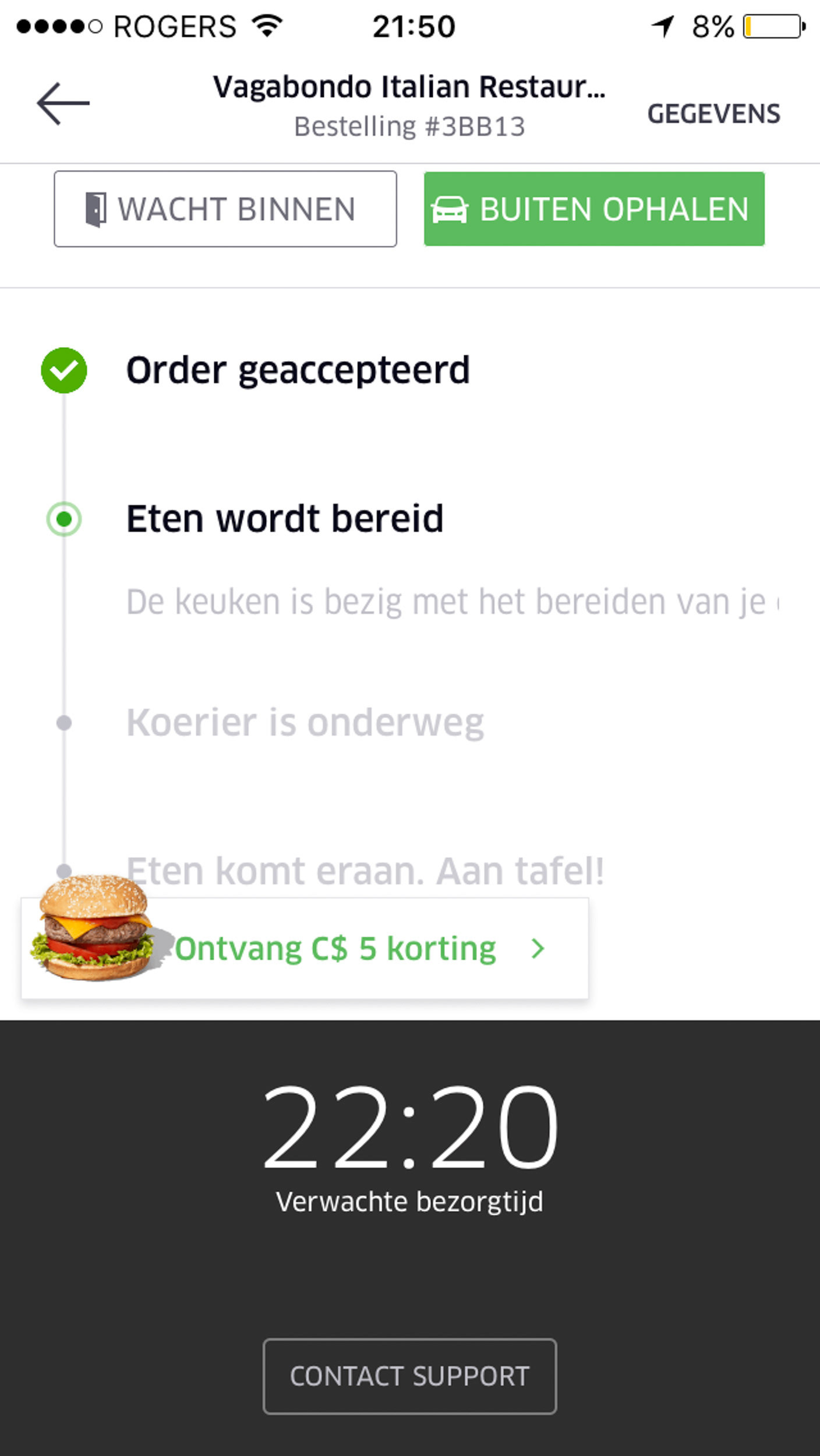The height and width of the screenshot is (1456, 820).
Task: Open Gegevens order details
Action: coord(713,114)
